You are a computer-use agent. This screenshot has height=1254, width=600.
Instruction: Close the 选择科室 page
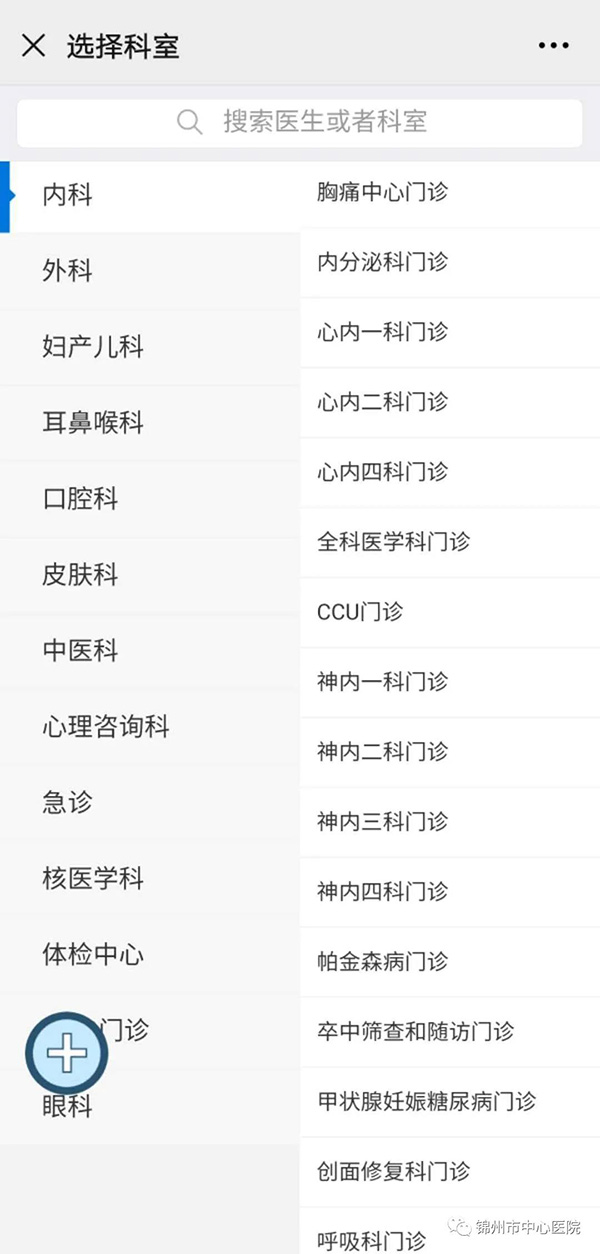point(34,45)
